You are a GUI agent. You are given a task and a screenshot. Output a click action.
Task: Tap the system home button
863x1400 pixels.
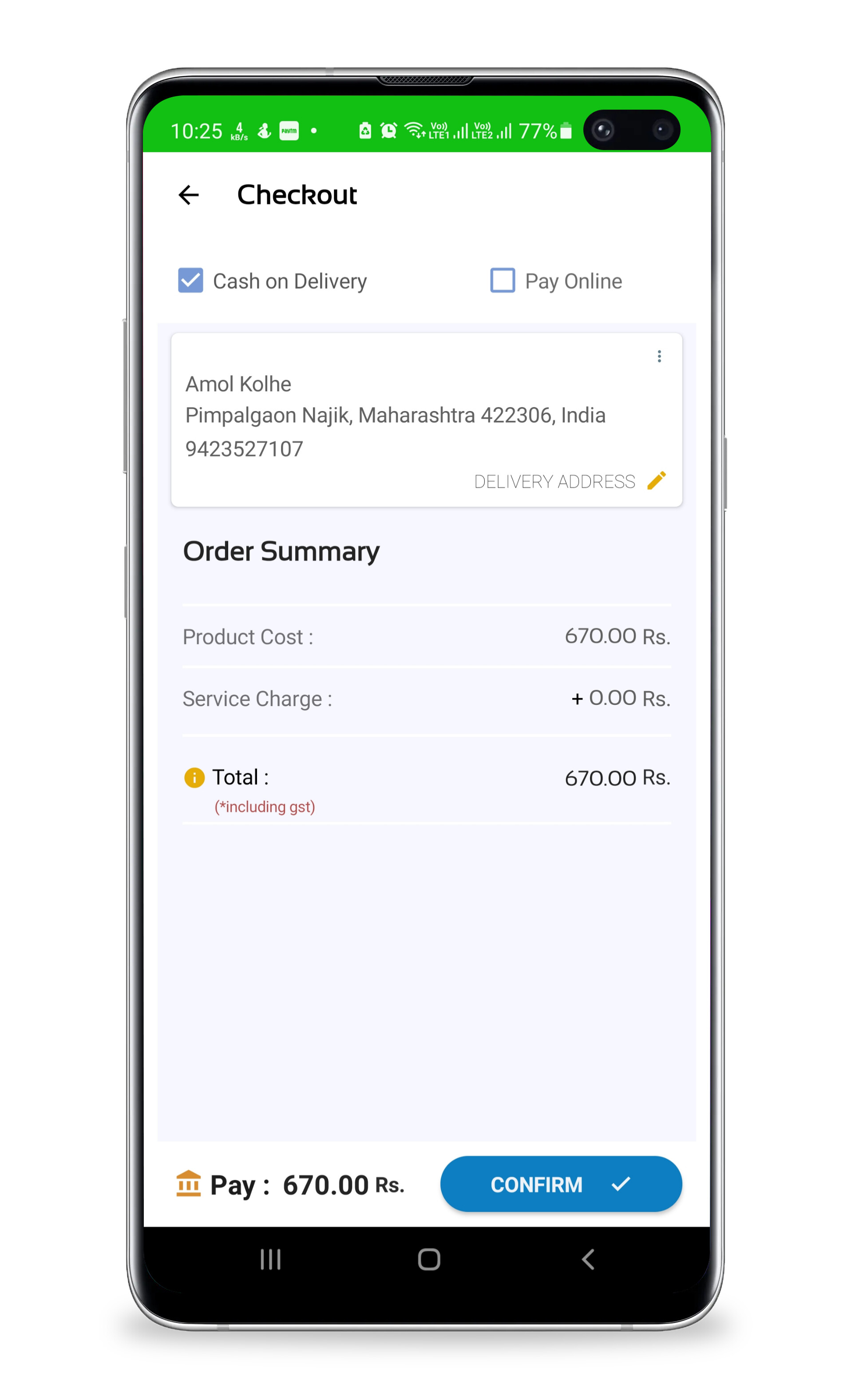pyautogui.click(x=429, y=1259)
